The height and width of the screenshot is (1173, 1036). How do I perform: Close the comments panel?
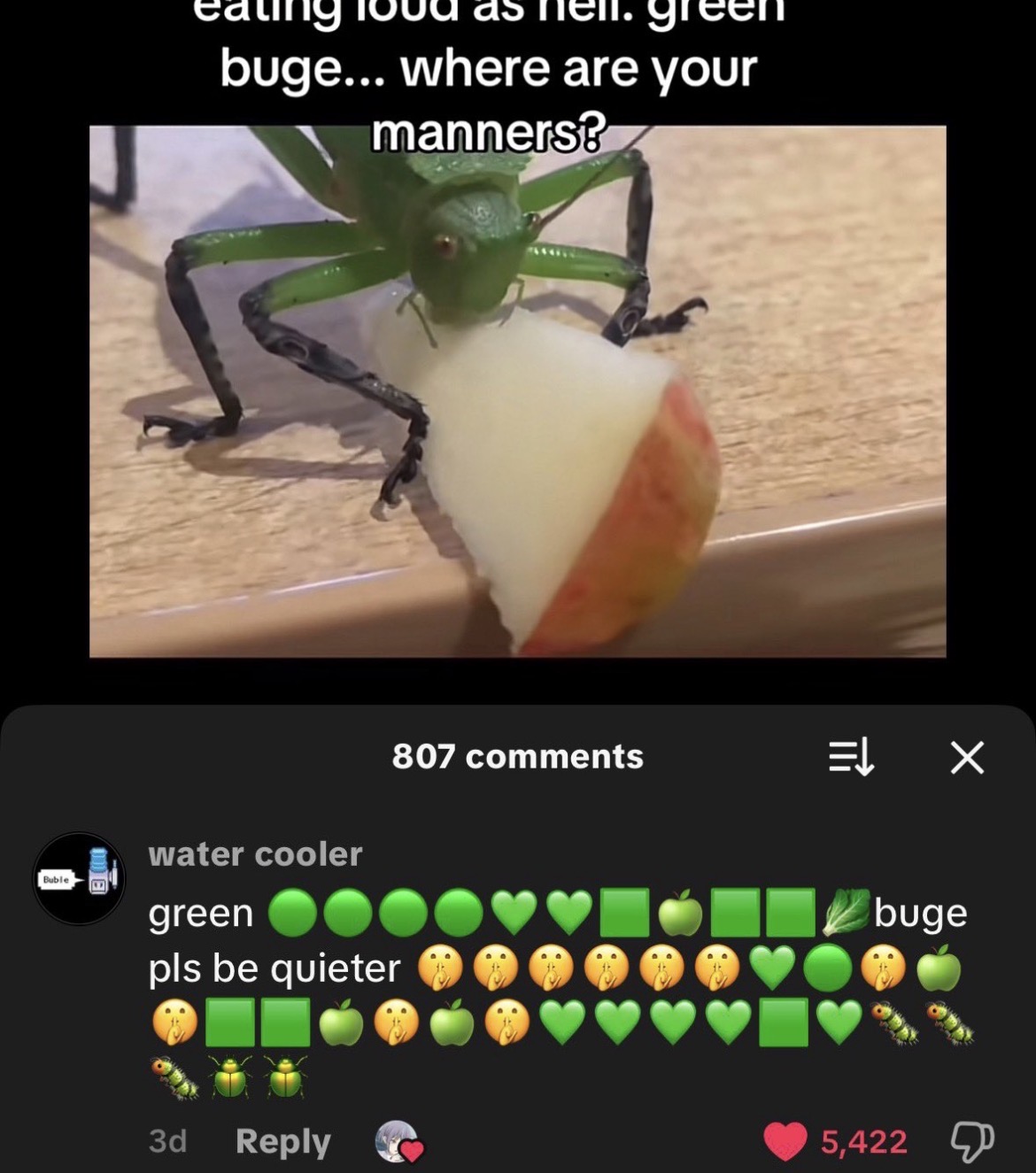pos(965,758)
